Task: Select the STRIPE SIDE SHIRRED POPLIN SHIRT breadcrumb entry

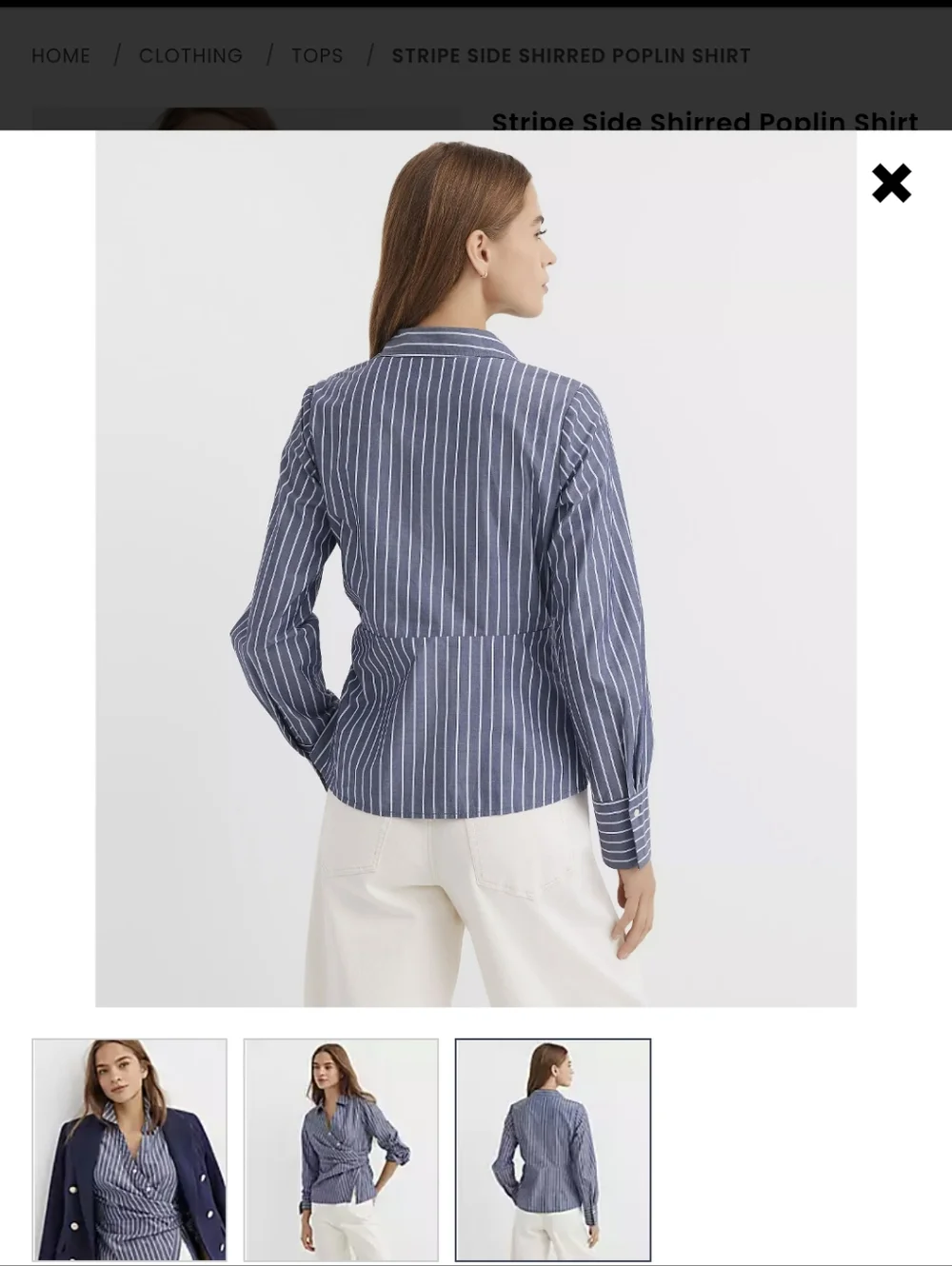Action: pyautogui.click(x=571, y=55)
